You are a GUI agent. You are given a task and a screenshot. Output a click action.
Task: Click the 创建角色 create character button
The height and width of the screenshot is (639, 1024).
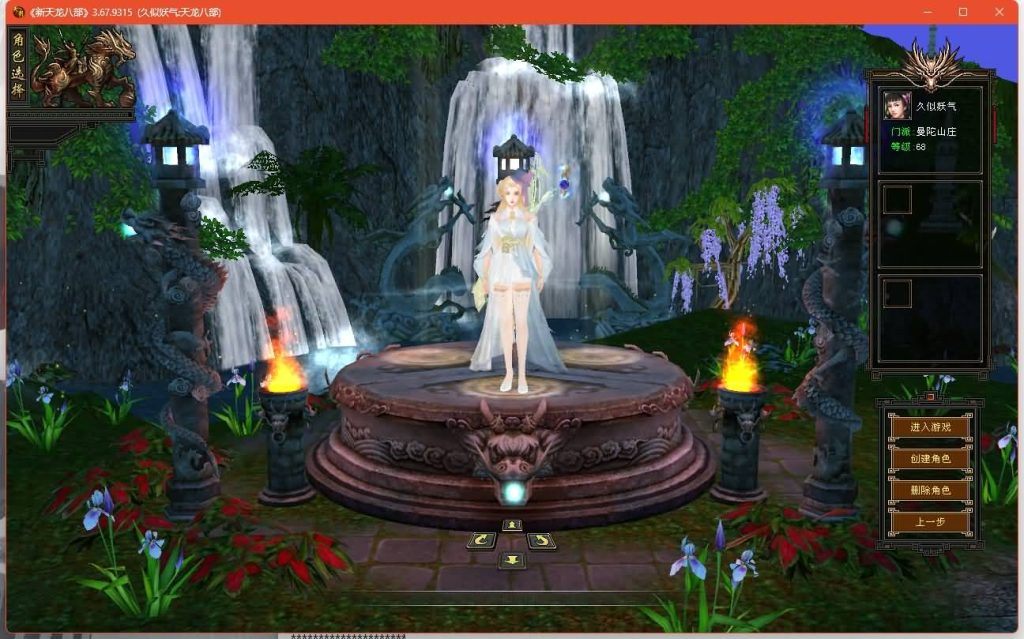tap(930, 459)
